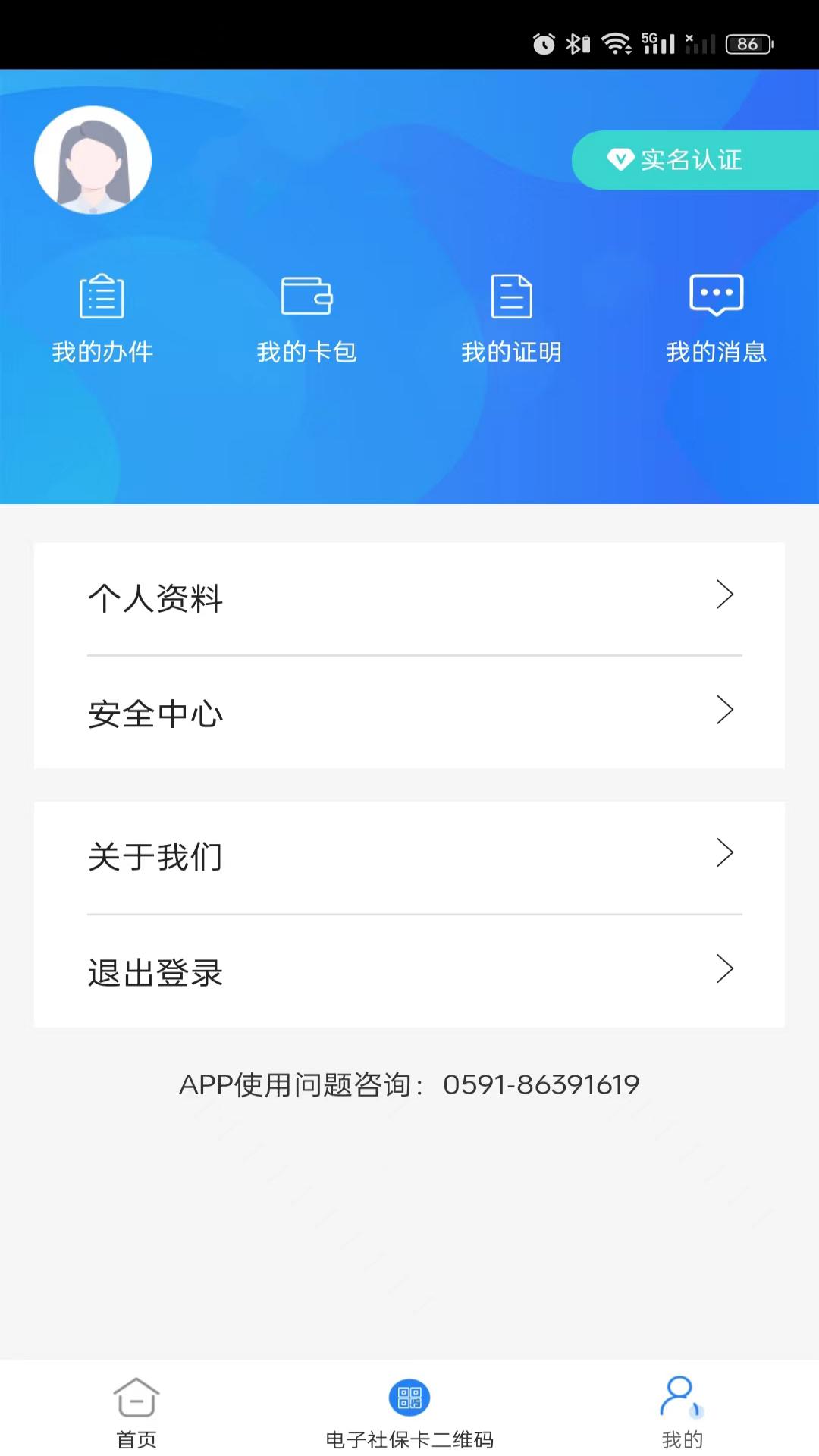The image size is (819, 1456).
Task: Open the 个人资料 row
Action: pyautogui.click(x=409, y=598)
